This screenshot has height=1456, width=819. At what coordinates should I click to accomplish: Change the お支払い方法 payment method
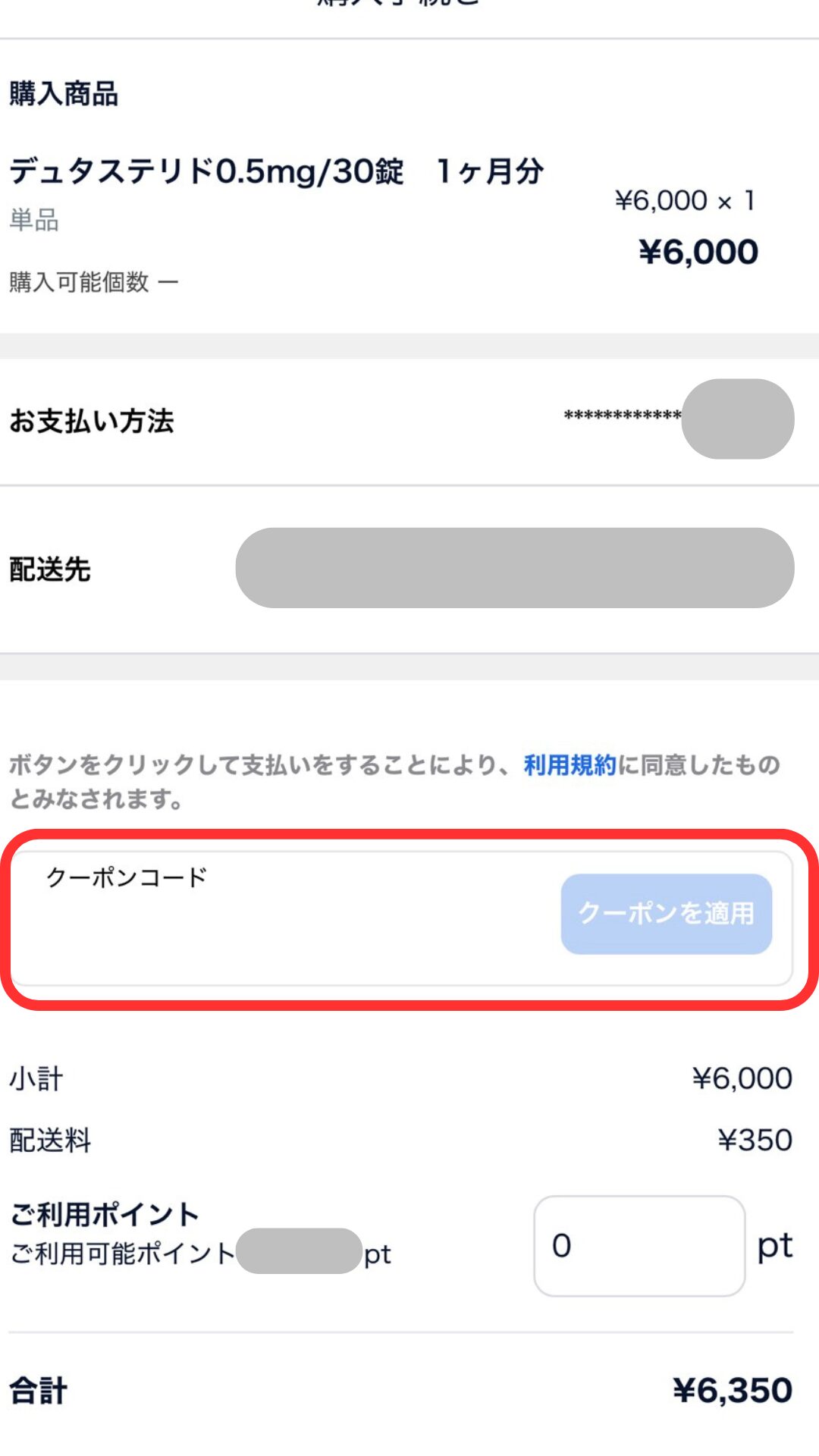pos(409,421)
